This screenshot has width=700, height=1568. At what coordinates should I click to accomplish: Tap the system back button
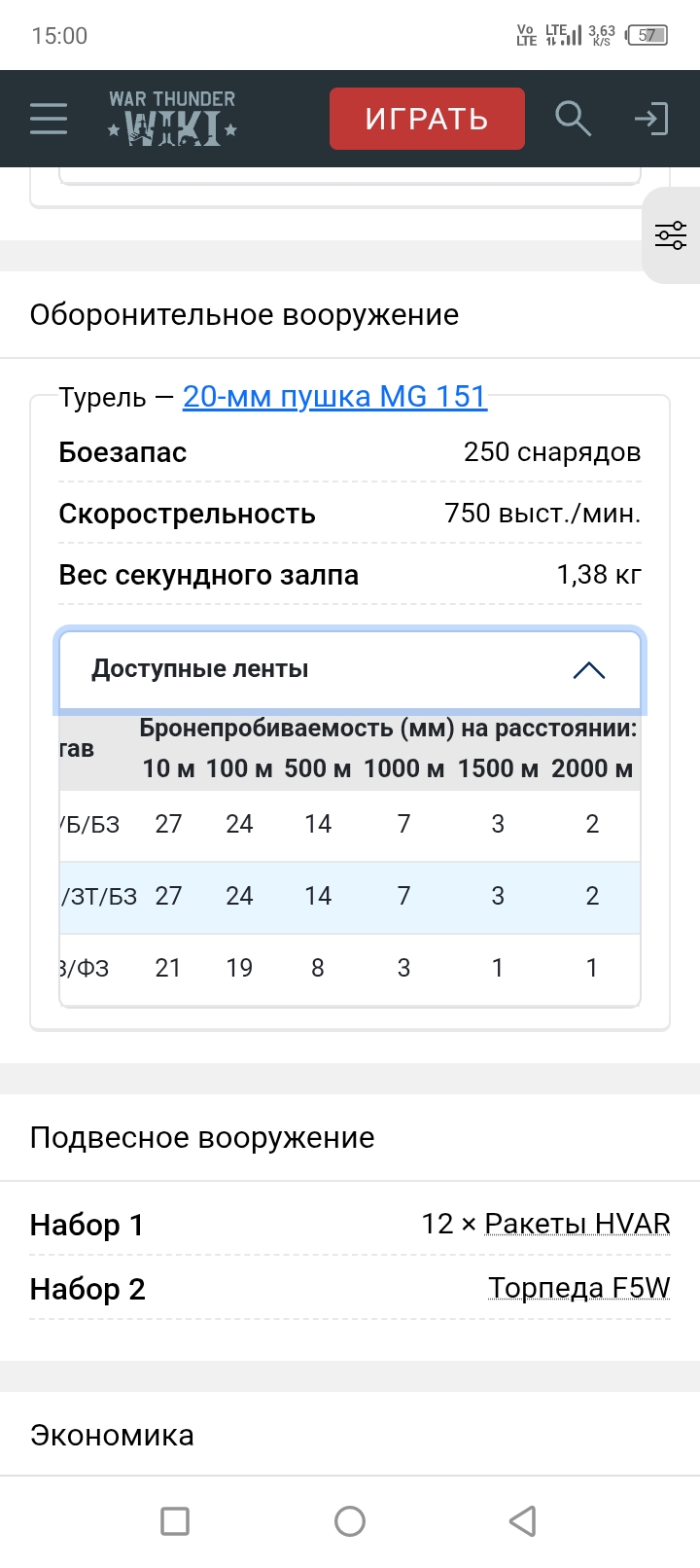click(x=523, y=1520)
